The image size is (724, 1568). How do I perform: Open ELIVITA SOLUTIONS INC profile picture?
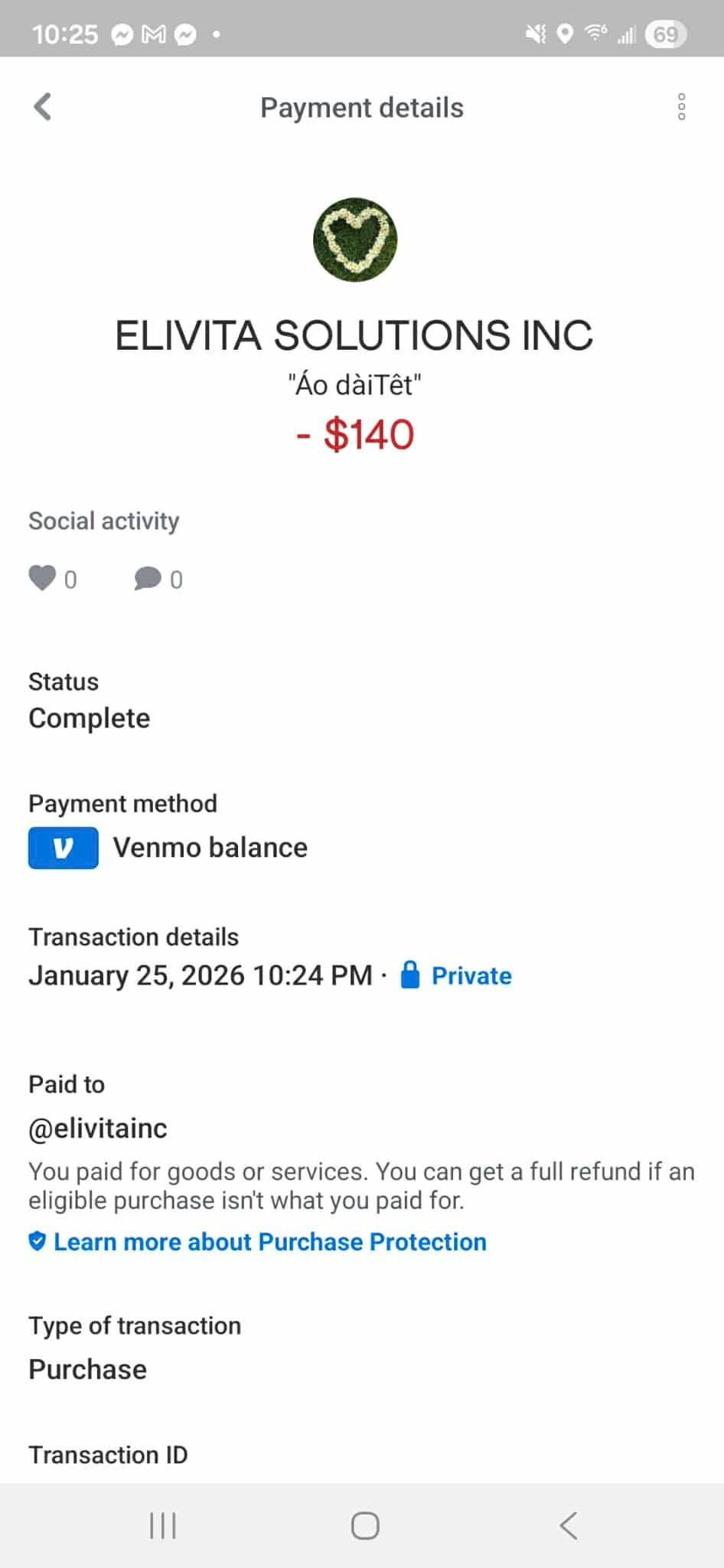(355, 240)
